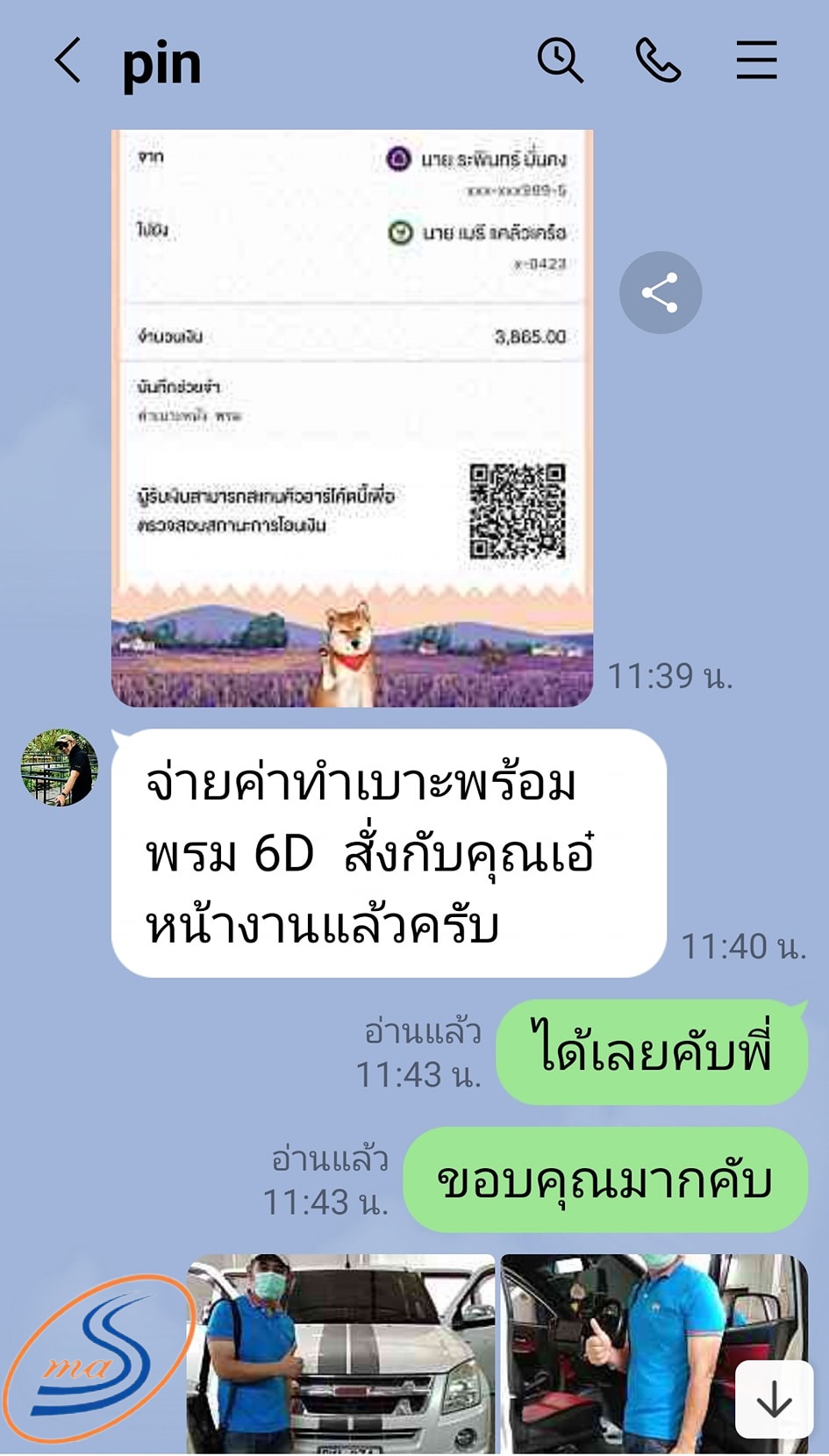Open the chat menu

tap(756, 61)
